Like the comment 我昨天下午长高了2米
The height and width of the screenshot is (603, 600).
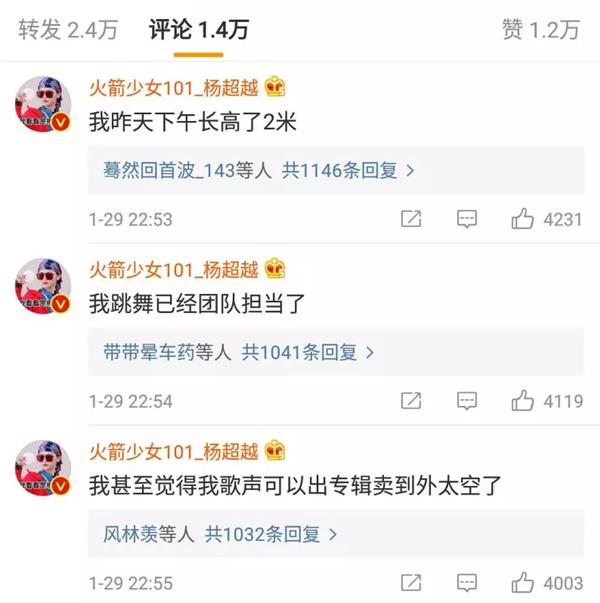tap(522, 219)
